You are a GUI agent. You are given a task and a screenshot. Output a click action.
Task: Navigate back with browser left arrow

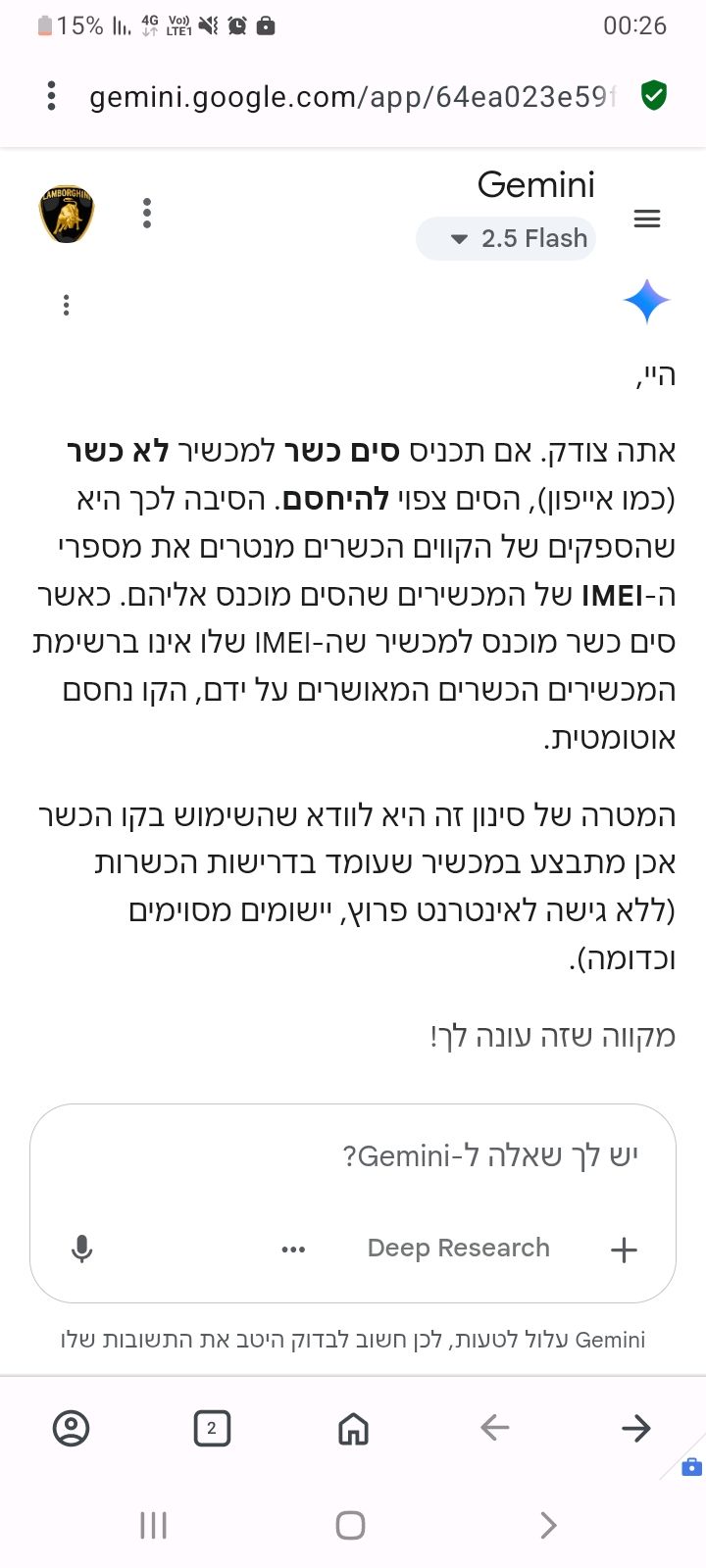pos(494,1428)
